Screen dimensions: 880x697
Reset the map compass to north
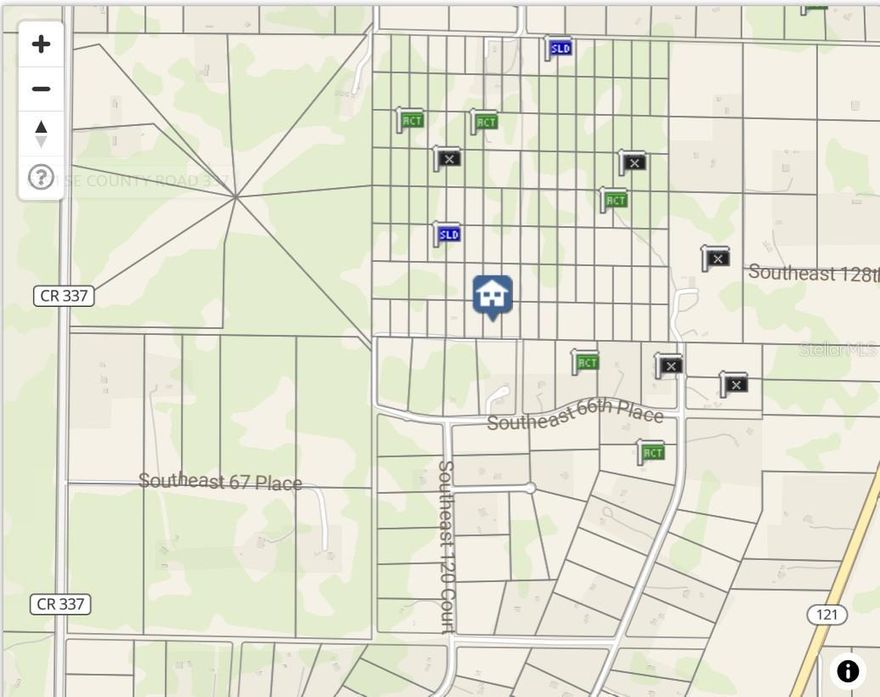[x=41, y=133]
